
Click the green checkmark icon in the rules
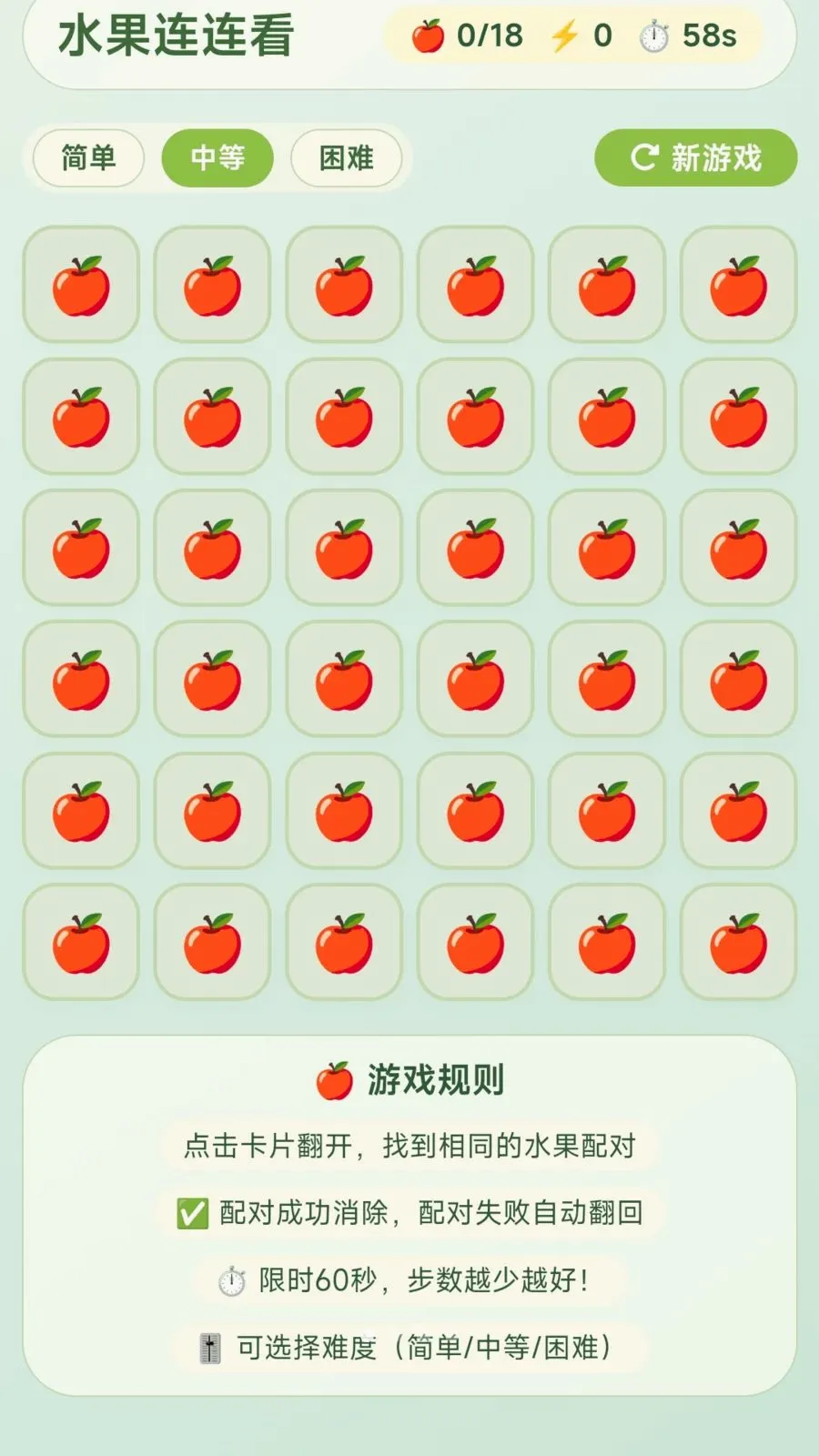189,1214
